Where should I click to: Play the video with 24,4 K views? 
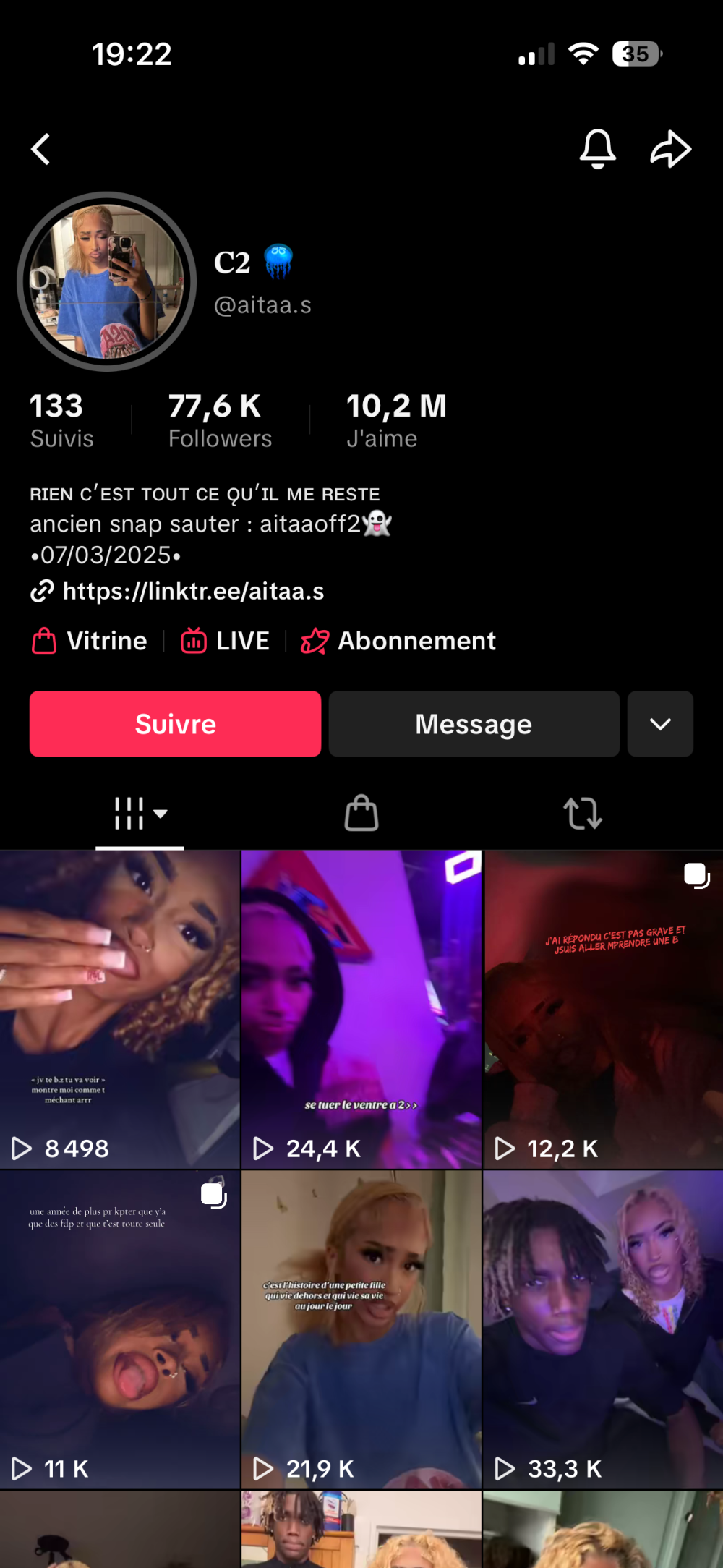pyautogui.click(x=361, y=1009)
